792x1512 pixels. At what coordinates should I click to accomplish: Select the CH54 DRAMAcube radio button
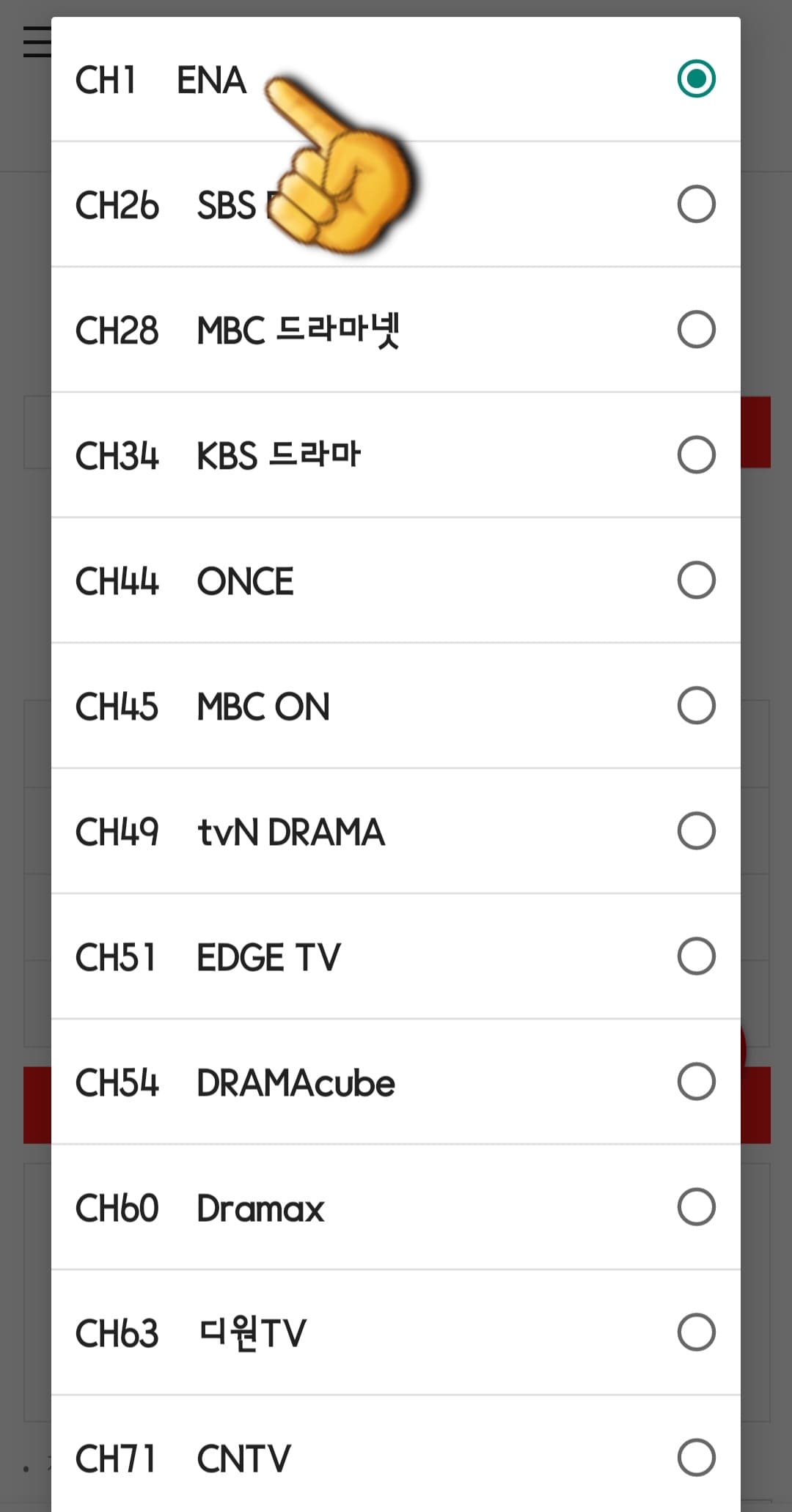(696, 1083)
